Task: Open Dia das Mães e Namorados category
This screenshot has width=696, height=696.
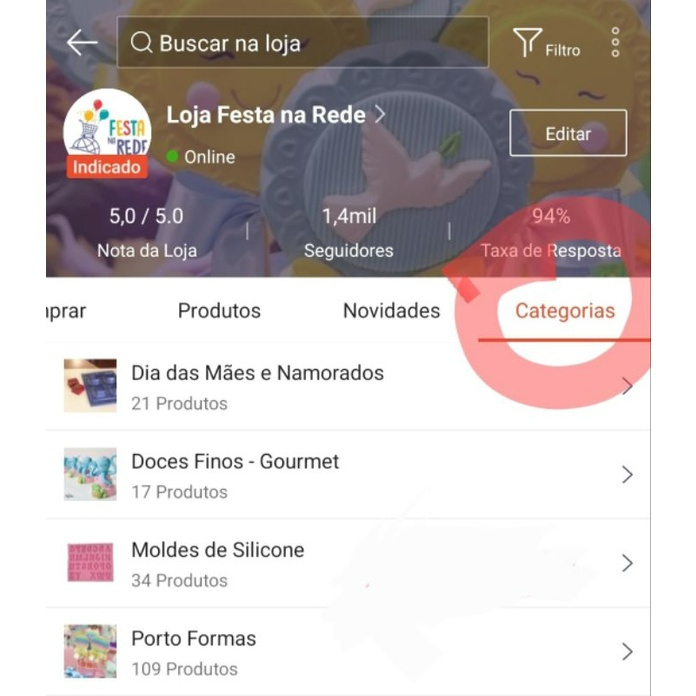Action: point(348,386)
